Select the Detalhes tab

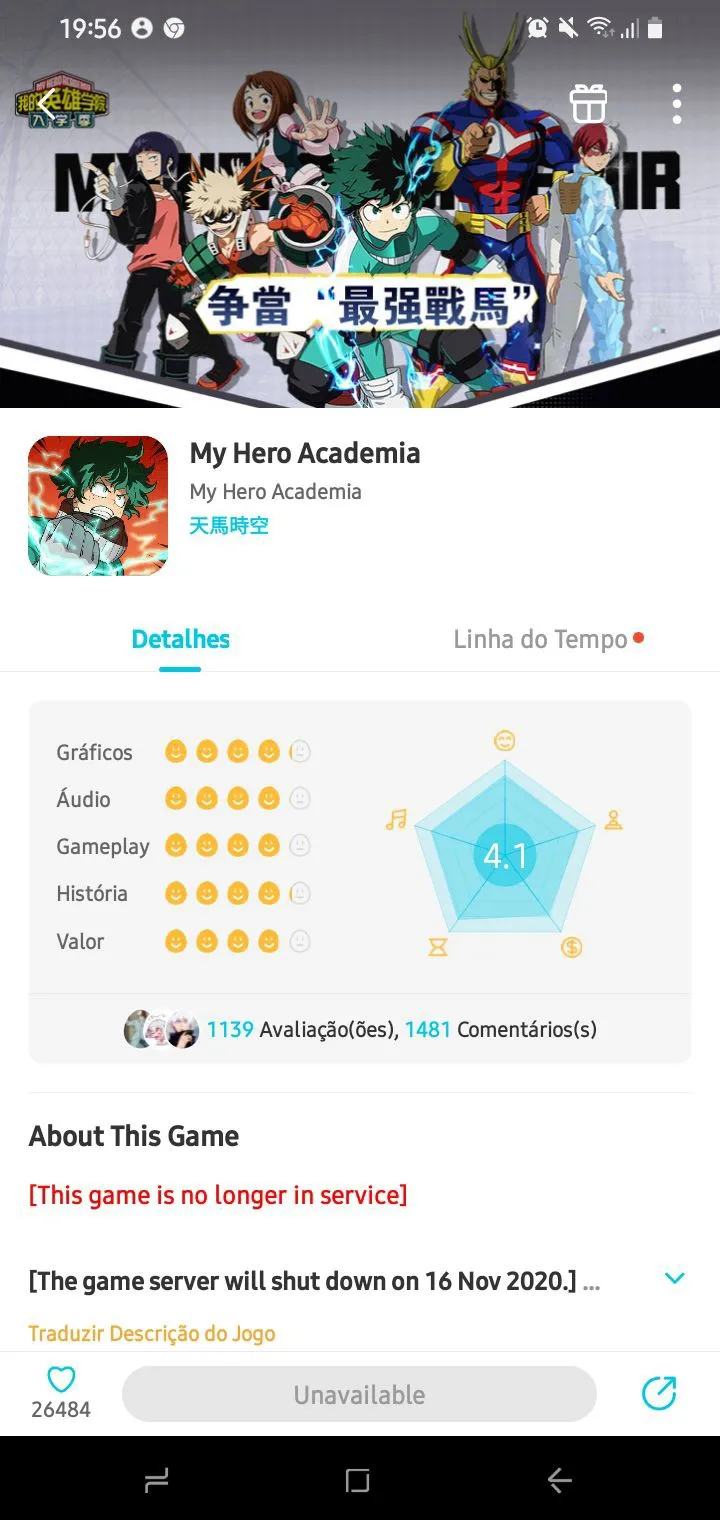tap(181, 640)
